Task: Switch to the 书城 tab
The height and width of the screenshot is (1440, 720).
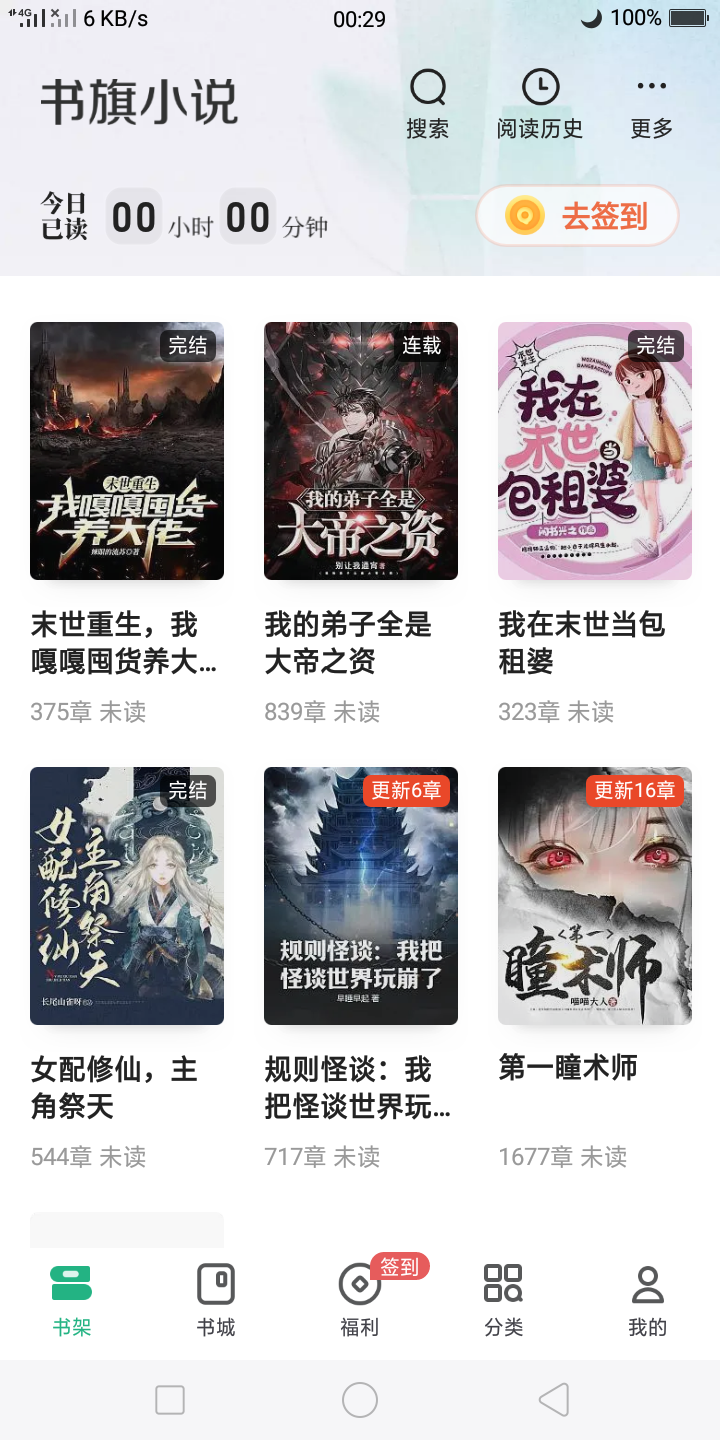Action: 216,1300
